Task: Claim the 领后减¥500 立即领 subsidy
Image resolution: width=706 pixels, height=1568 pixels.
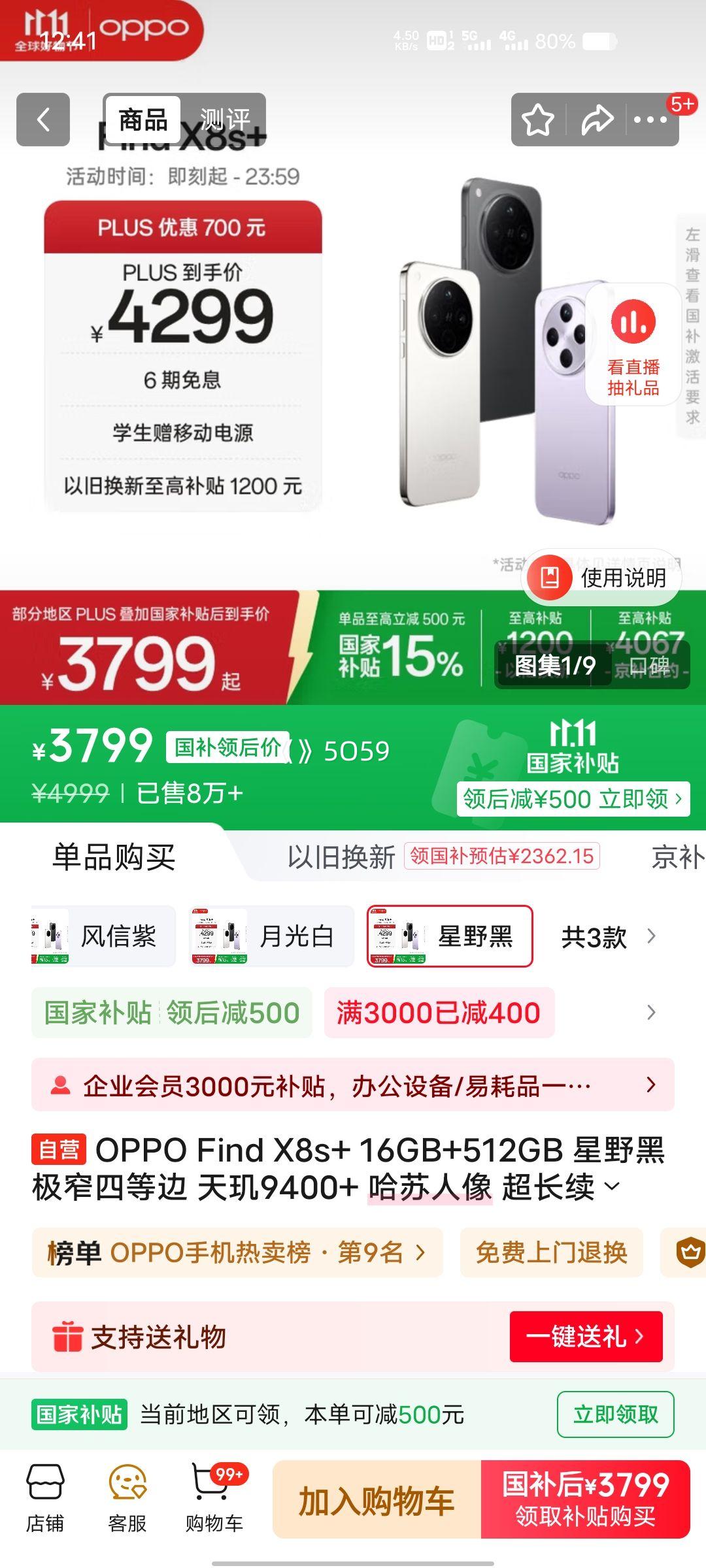Action: [x=573, y=798]
